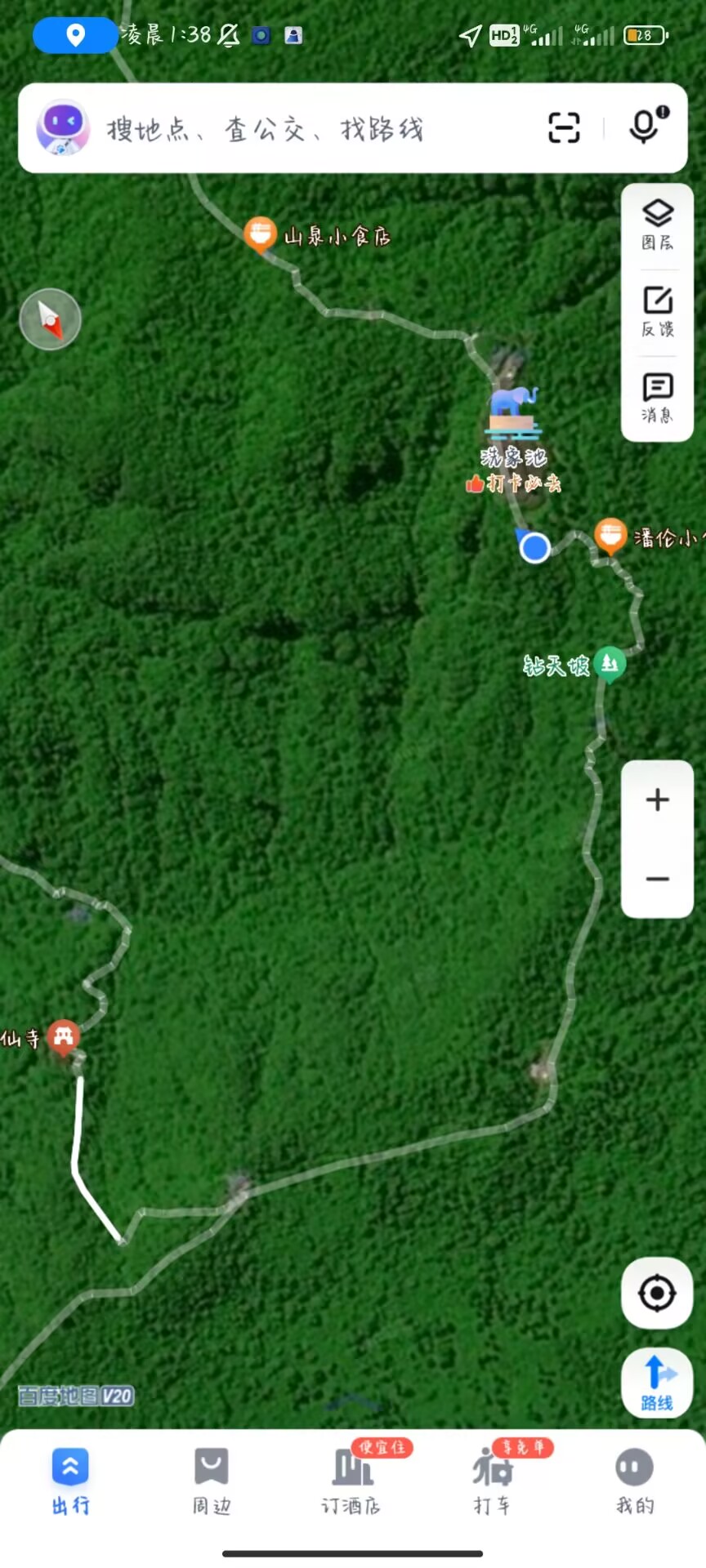The height and width of the screenshot is (1568, 706).
Task: Zoom in with the plus button
Action: point(658,800)
